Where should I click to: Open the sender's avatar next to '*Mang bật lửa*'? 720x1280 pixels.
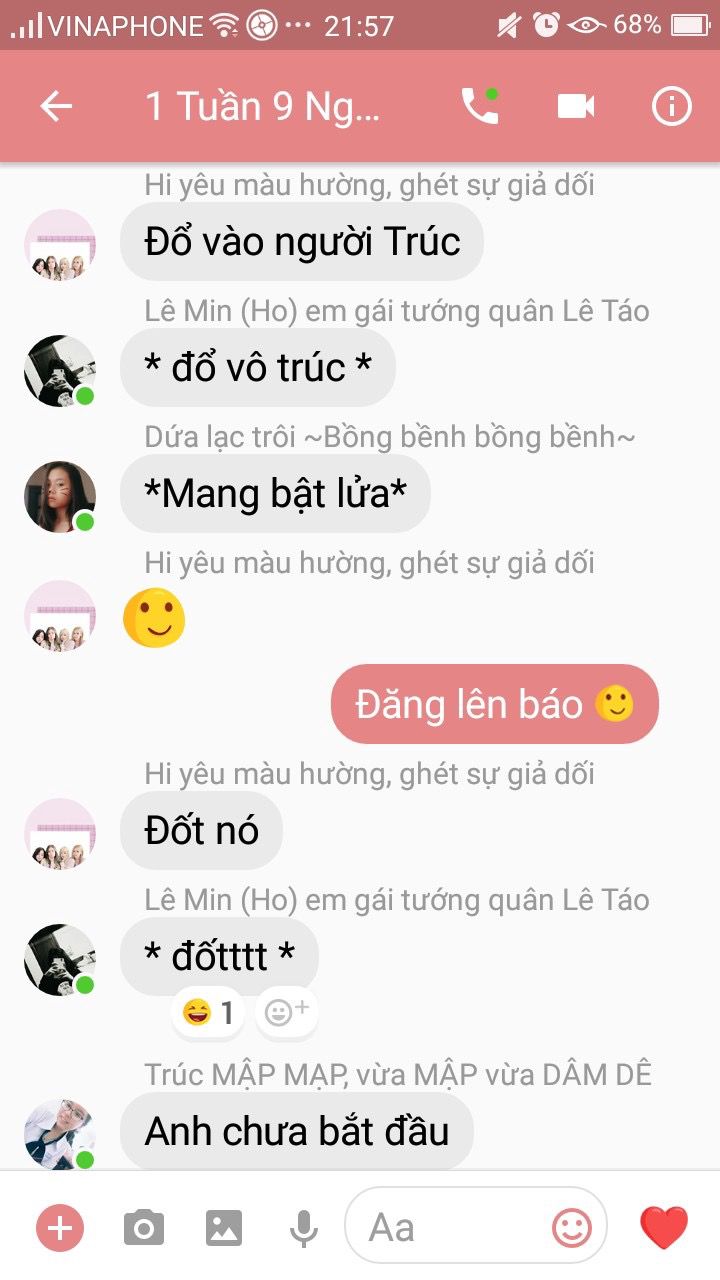click(x=60, y=497)
